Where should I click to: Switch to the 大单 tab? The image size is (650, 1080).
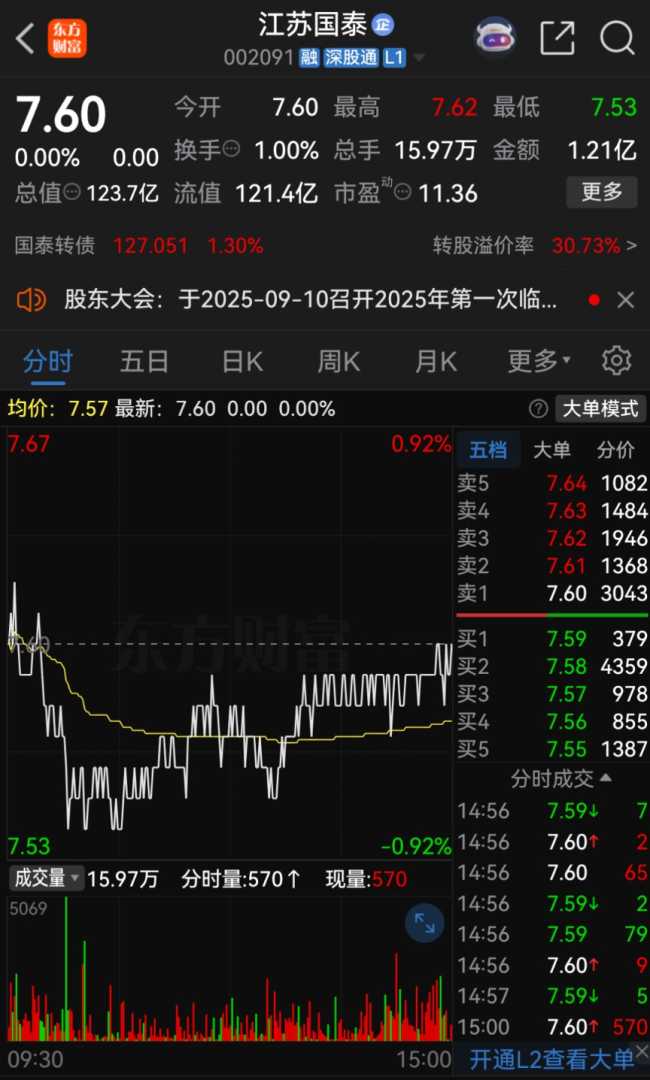(551, 450)
